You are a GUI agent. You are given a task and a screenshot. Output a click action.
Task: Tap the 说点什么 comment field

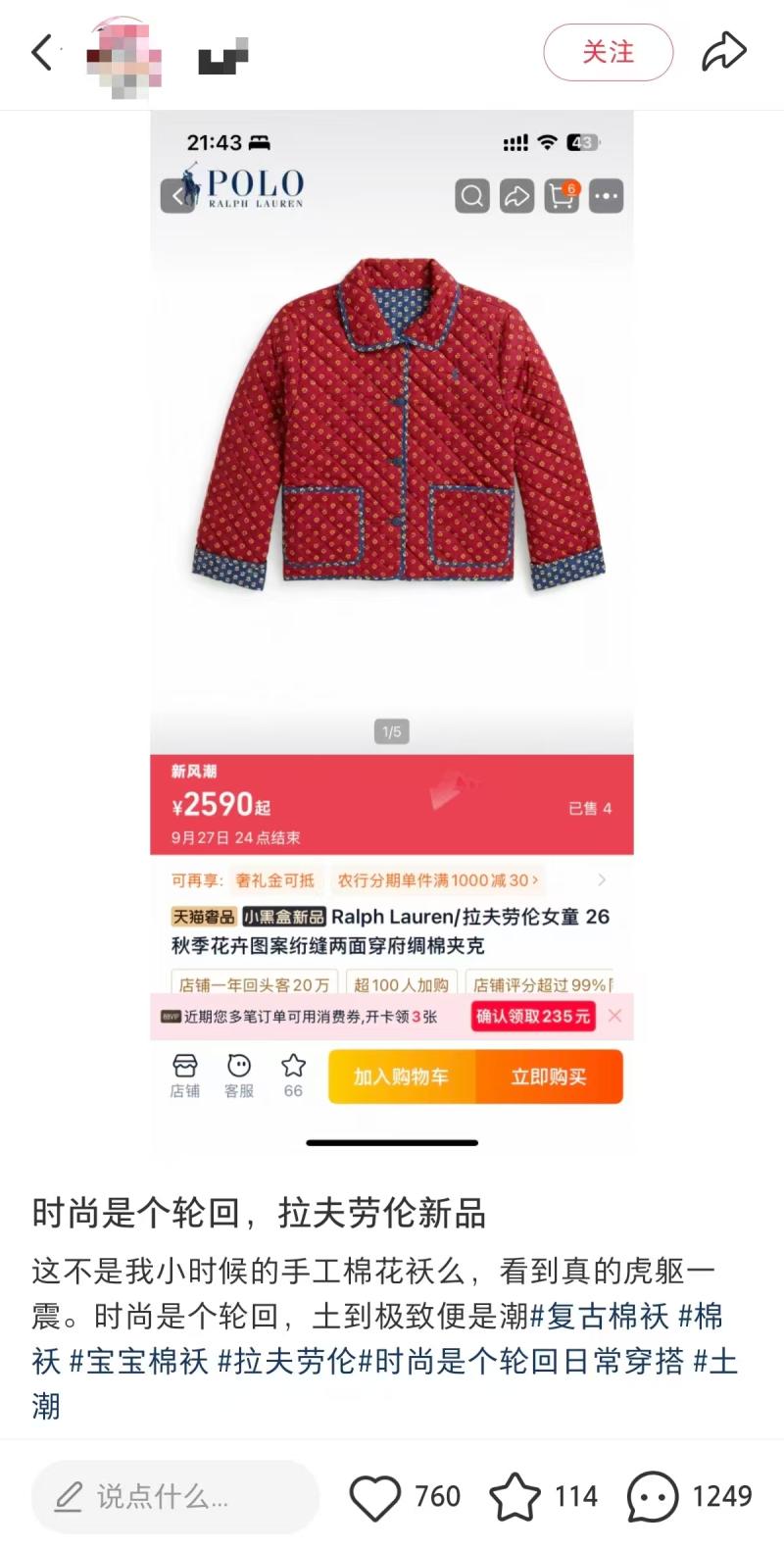[x=175, y=1496]
